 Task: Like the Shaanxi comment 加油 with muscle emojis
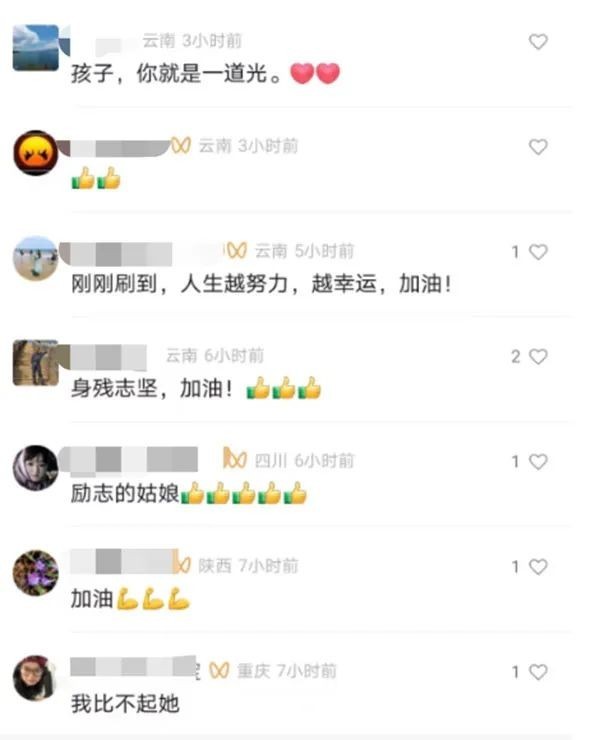click(538, 567)
